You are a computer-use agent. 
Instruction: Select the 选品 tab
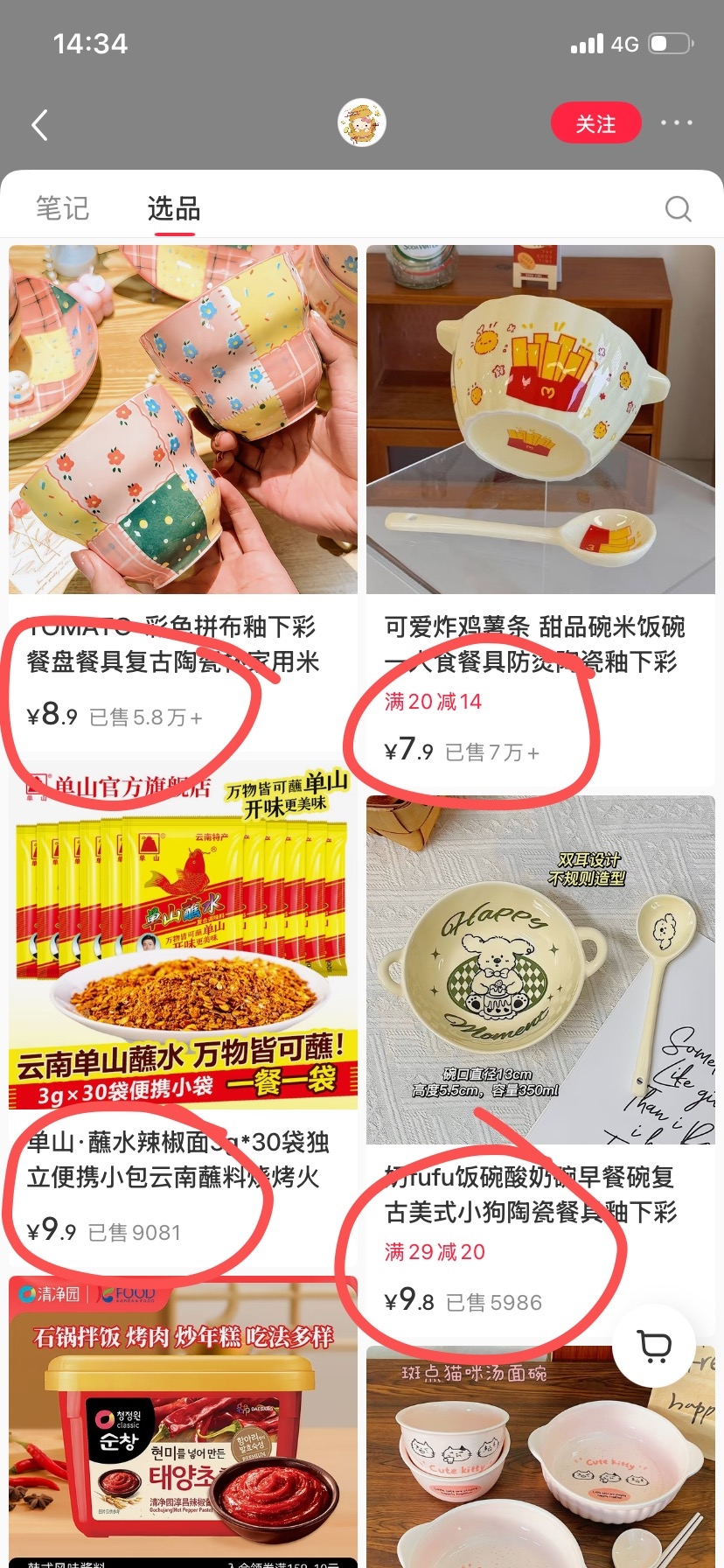point(174,208)
